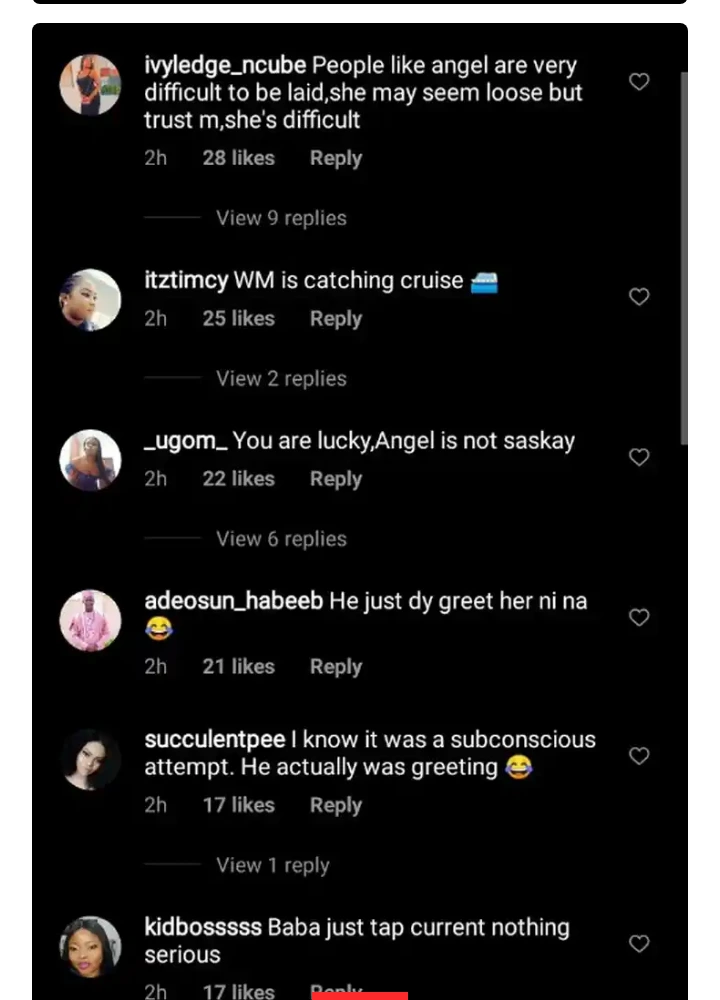This screenshot has width=720, height=1000.
Task: Reply to adeosun_habeeb's comment
Action: pos(335,667)
